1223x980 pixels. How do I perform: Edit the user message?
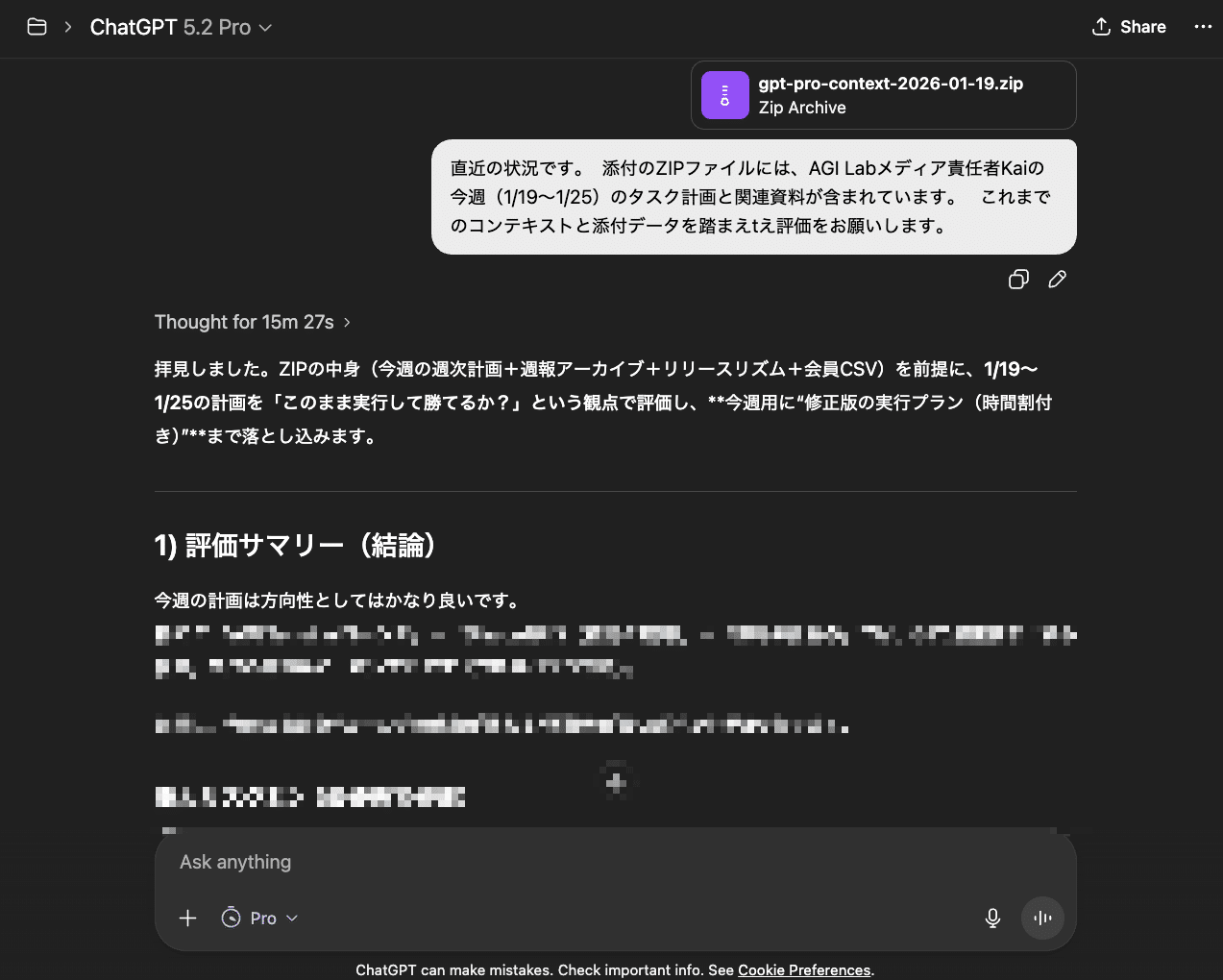coord(1057,280)
